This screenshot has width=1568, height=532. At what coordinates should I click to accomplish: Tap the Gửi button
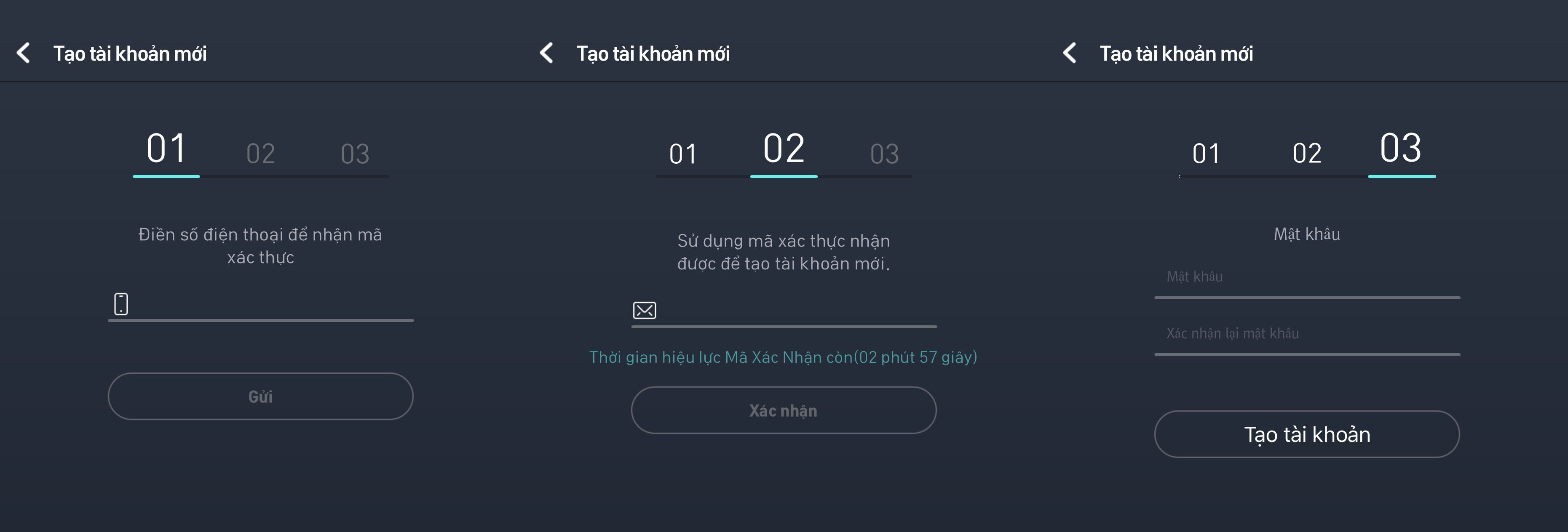(x=260, y=396)
